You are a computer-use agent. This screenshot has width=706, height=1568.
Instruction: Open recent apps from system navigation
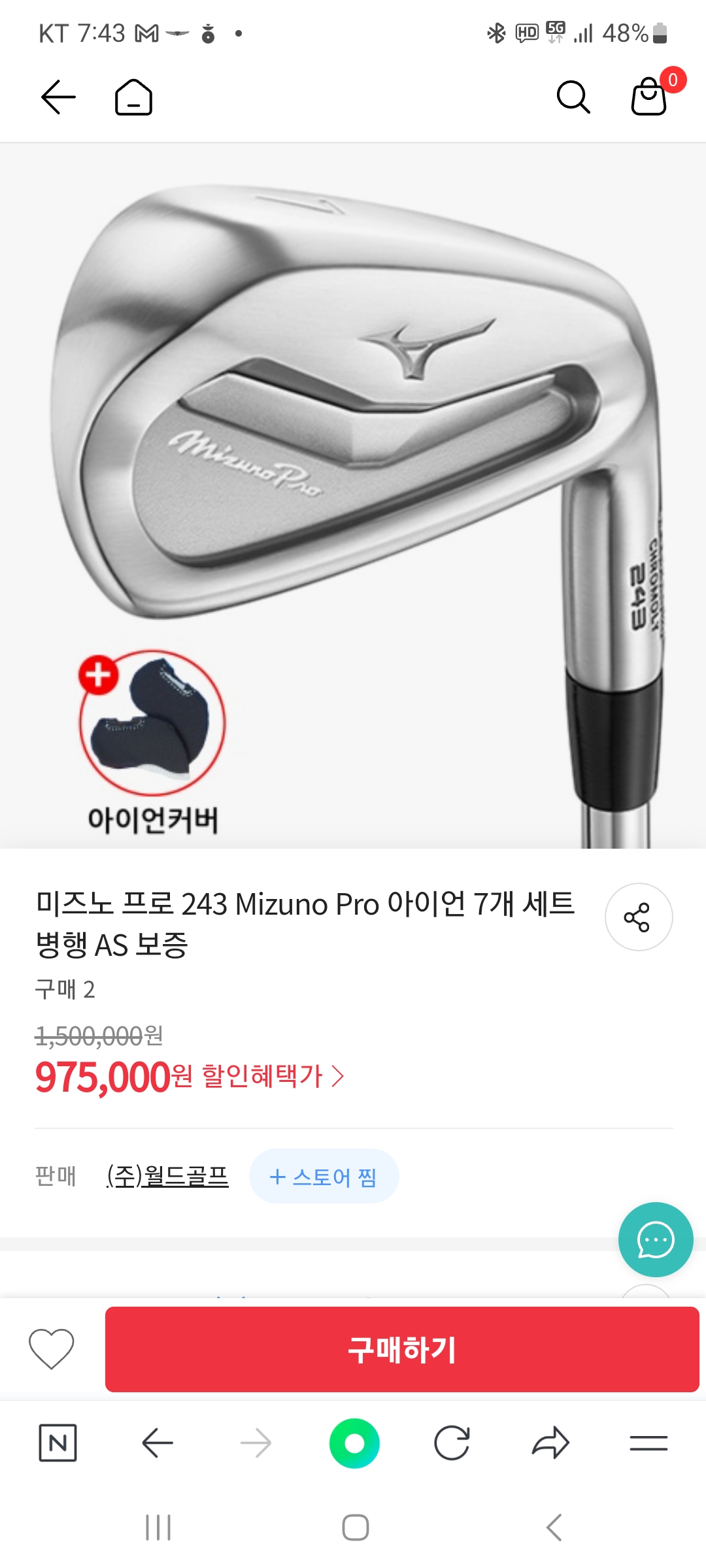(158, 1527)
